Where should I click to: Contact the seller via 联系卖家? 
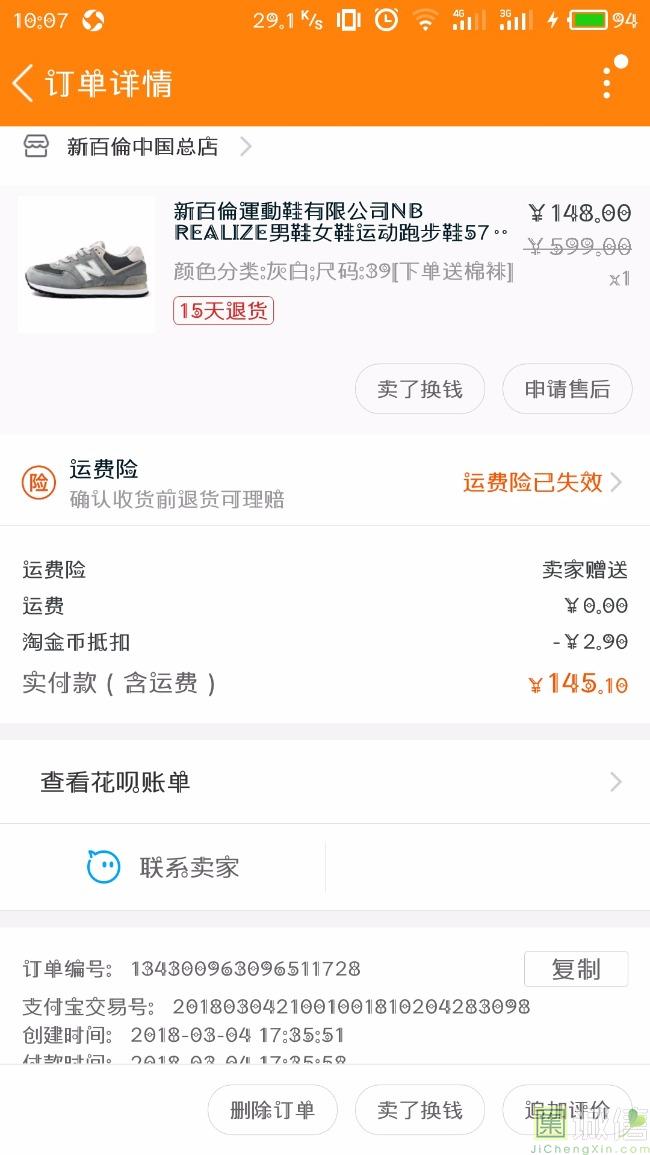point(165,867)
